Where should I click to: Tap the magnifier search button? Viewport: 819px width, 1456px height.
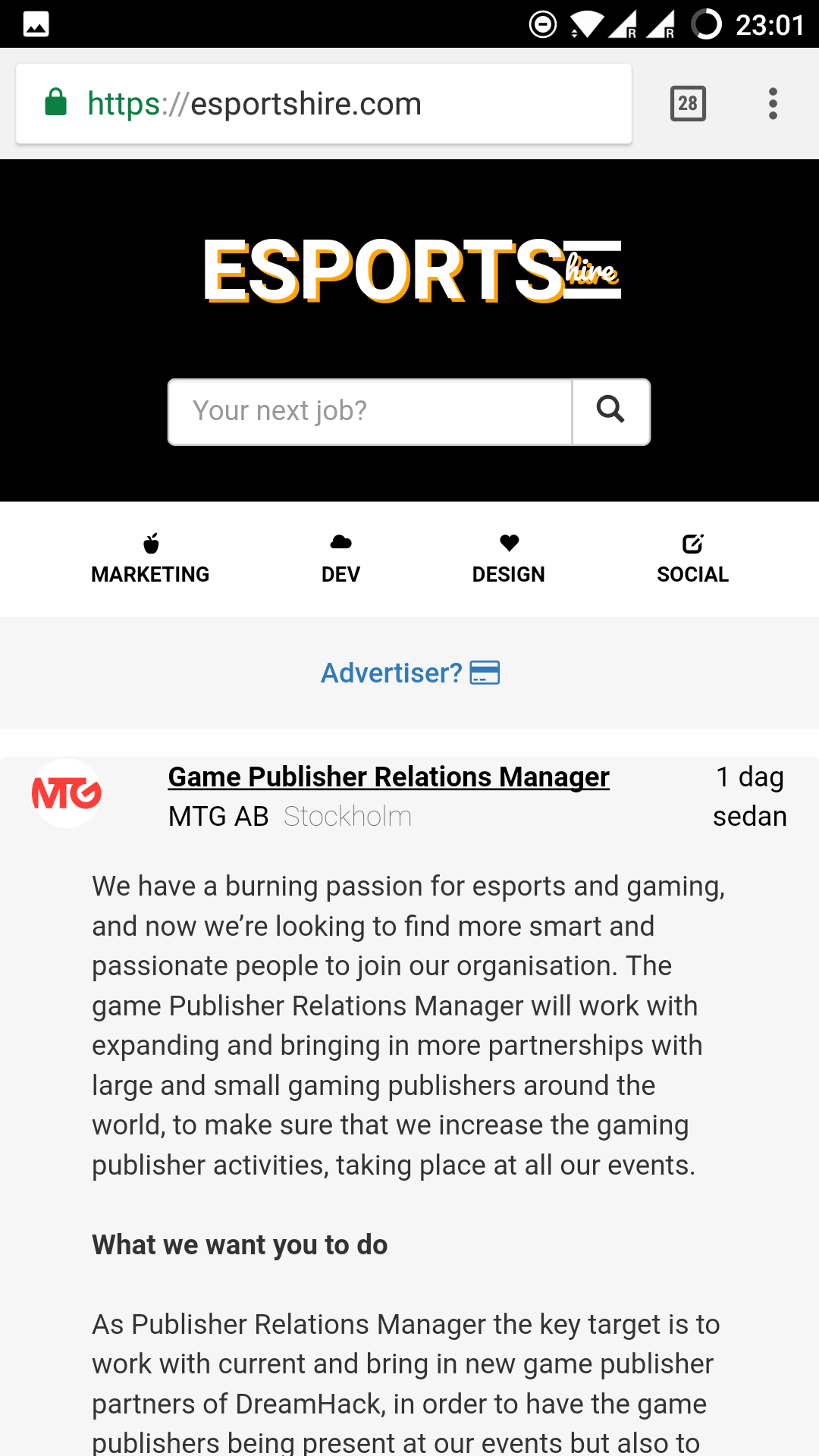click(x=610, y=412)
